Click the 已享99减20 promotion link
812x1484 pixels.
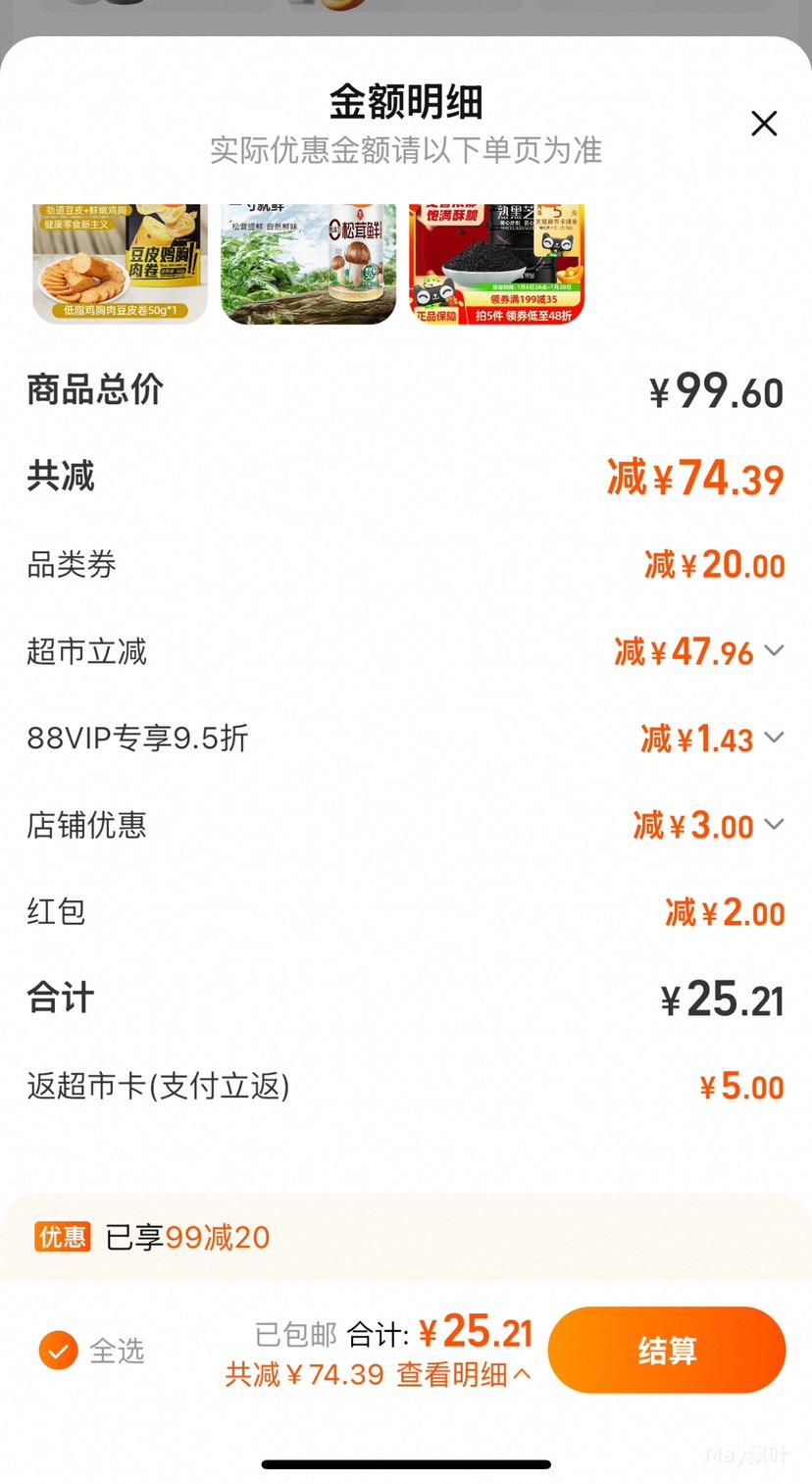[x=186, y=1237]
